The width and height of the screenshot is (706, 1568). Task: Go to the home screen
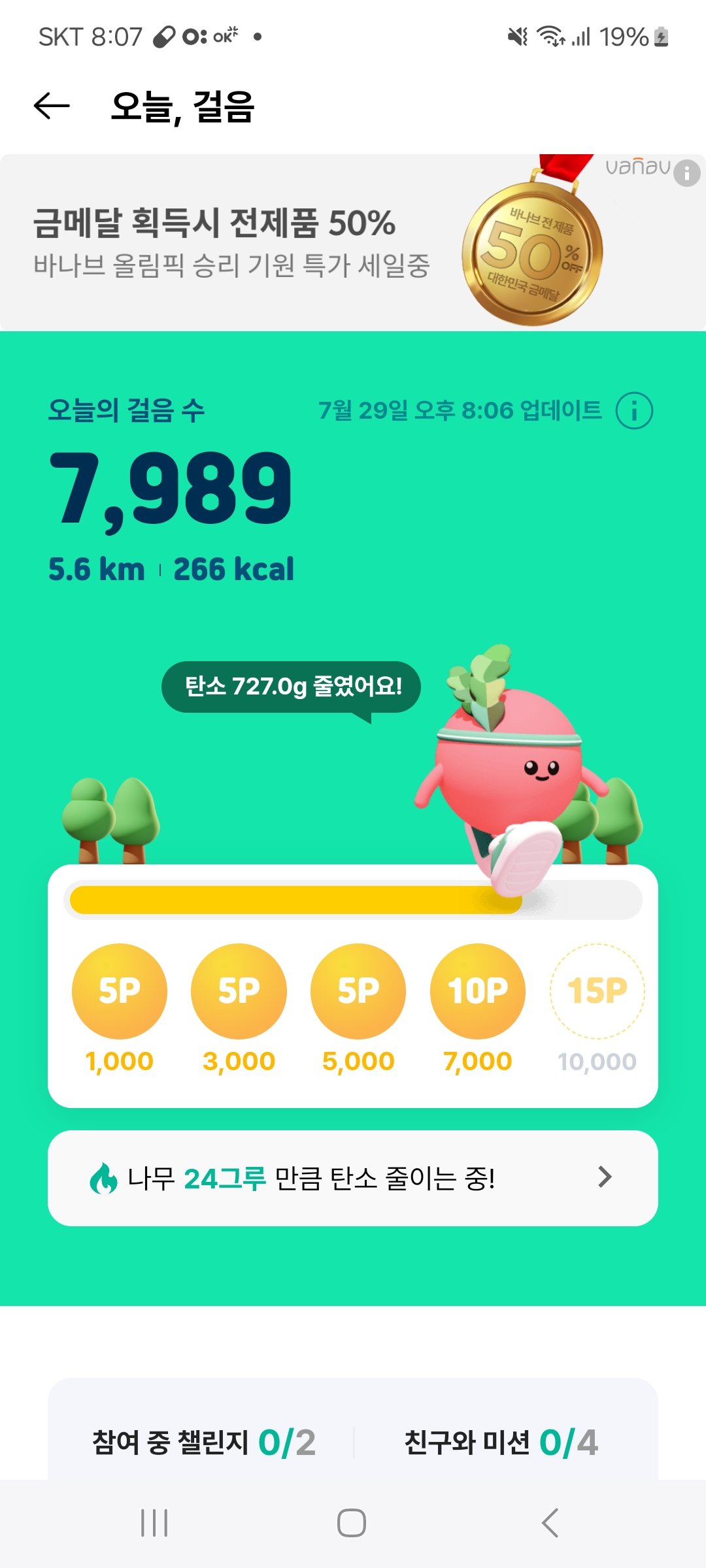click(x=352, y=1523)
